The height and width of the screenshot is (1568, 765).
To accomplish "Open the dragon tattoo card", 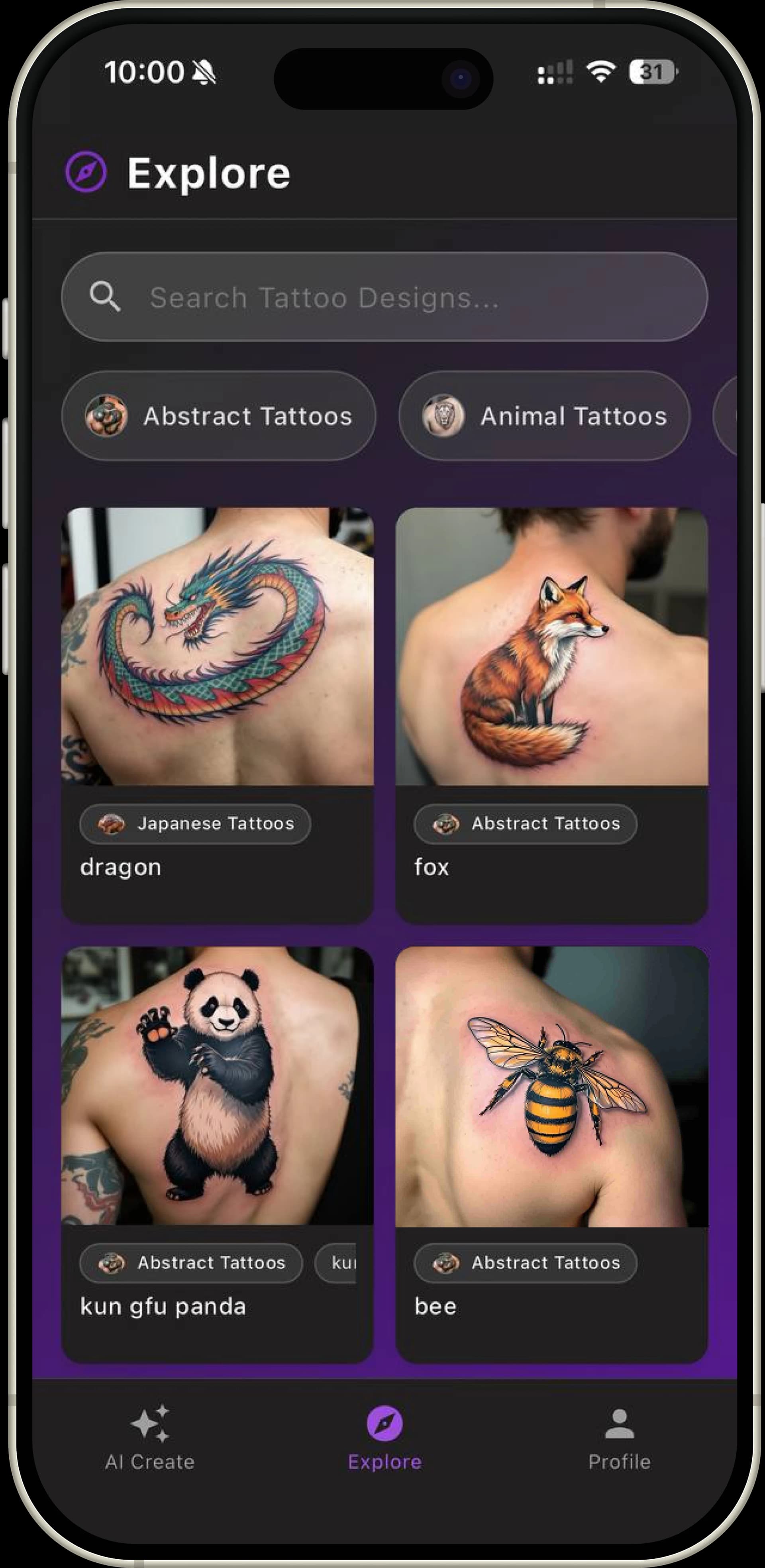I will click(x=217, y=646).
